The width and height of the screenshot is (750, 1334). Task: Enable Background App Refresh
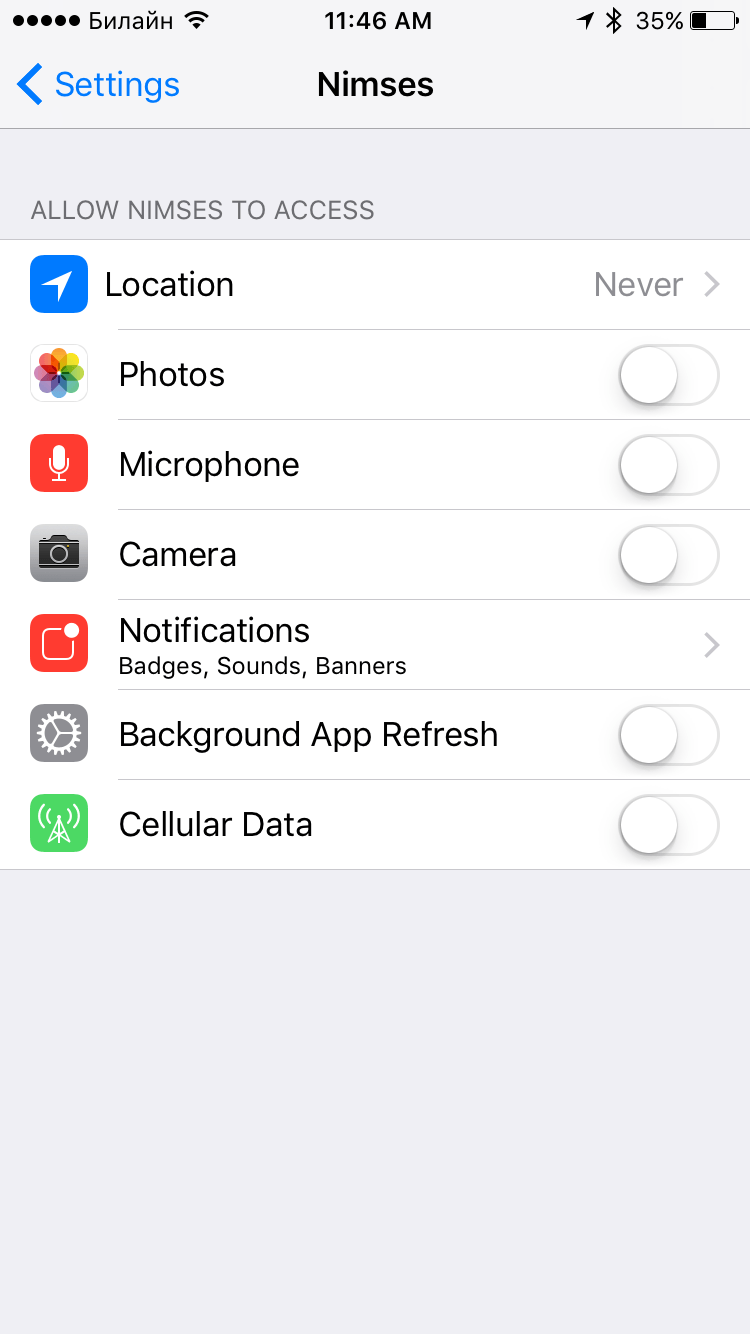click(669, 735)
